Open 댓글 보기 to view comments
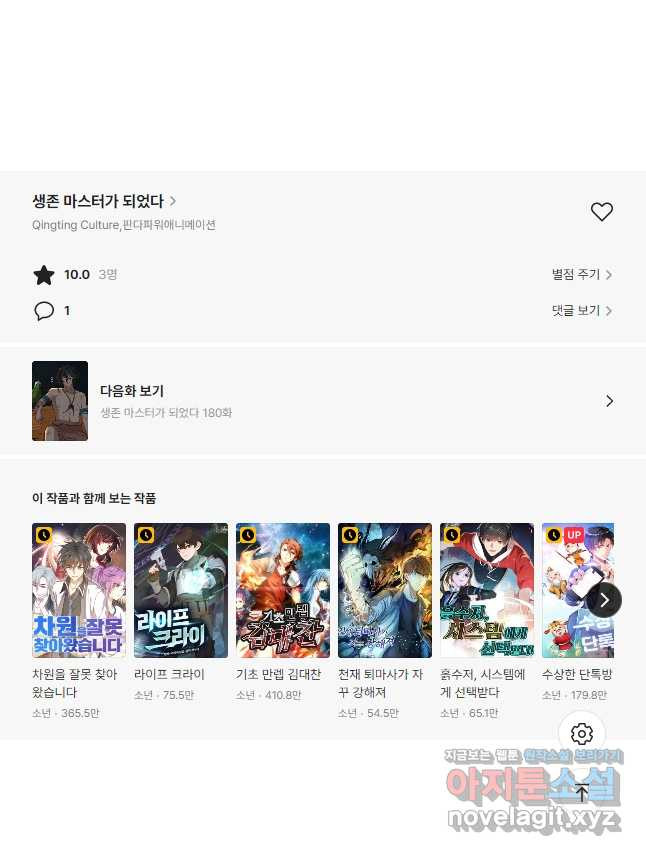This screenshot has width=646, height=856. coord(581,310)
